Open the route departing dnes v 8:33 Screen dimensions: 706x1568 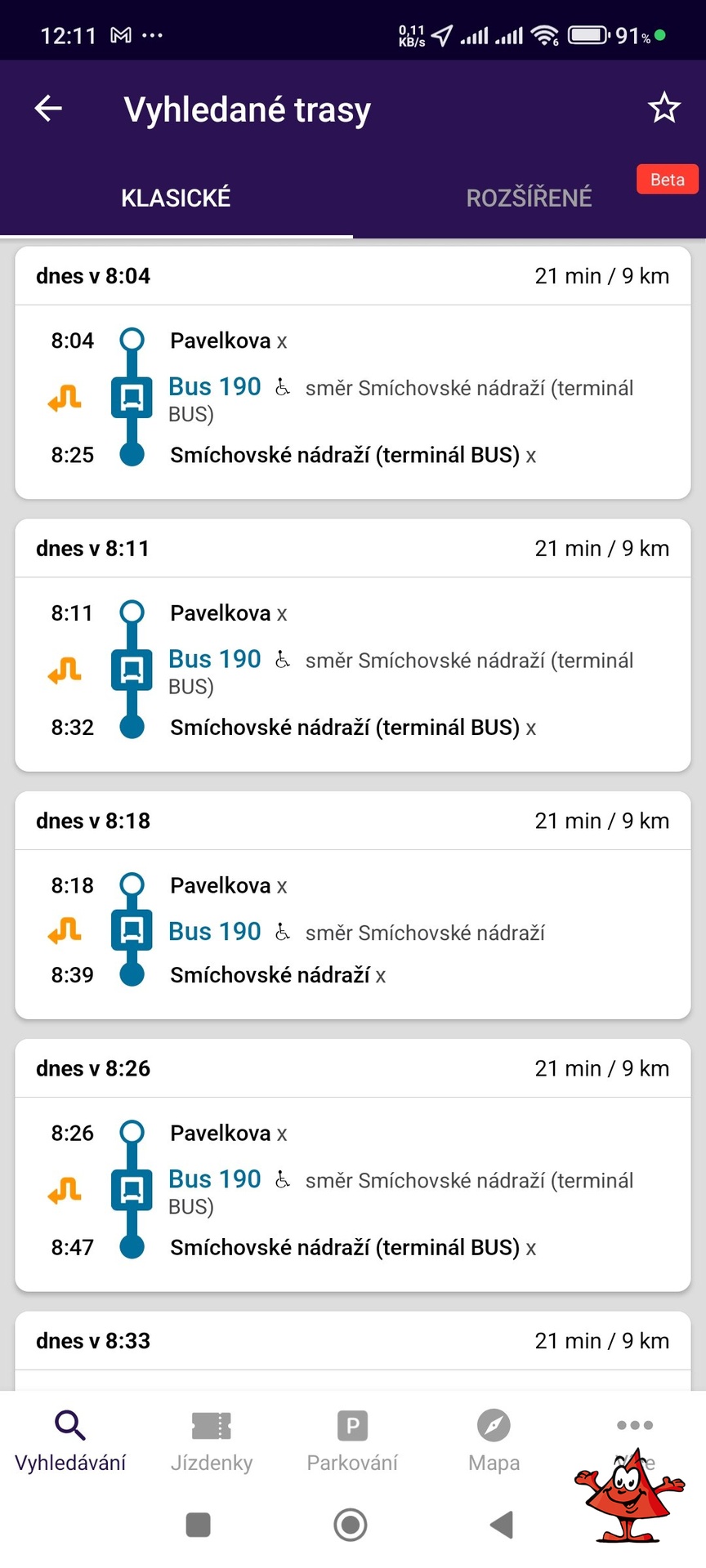353,1342
